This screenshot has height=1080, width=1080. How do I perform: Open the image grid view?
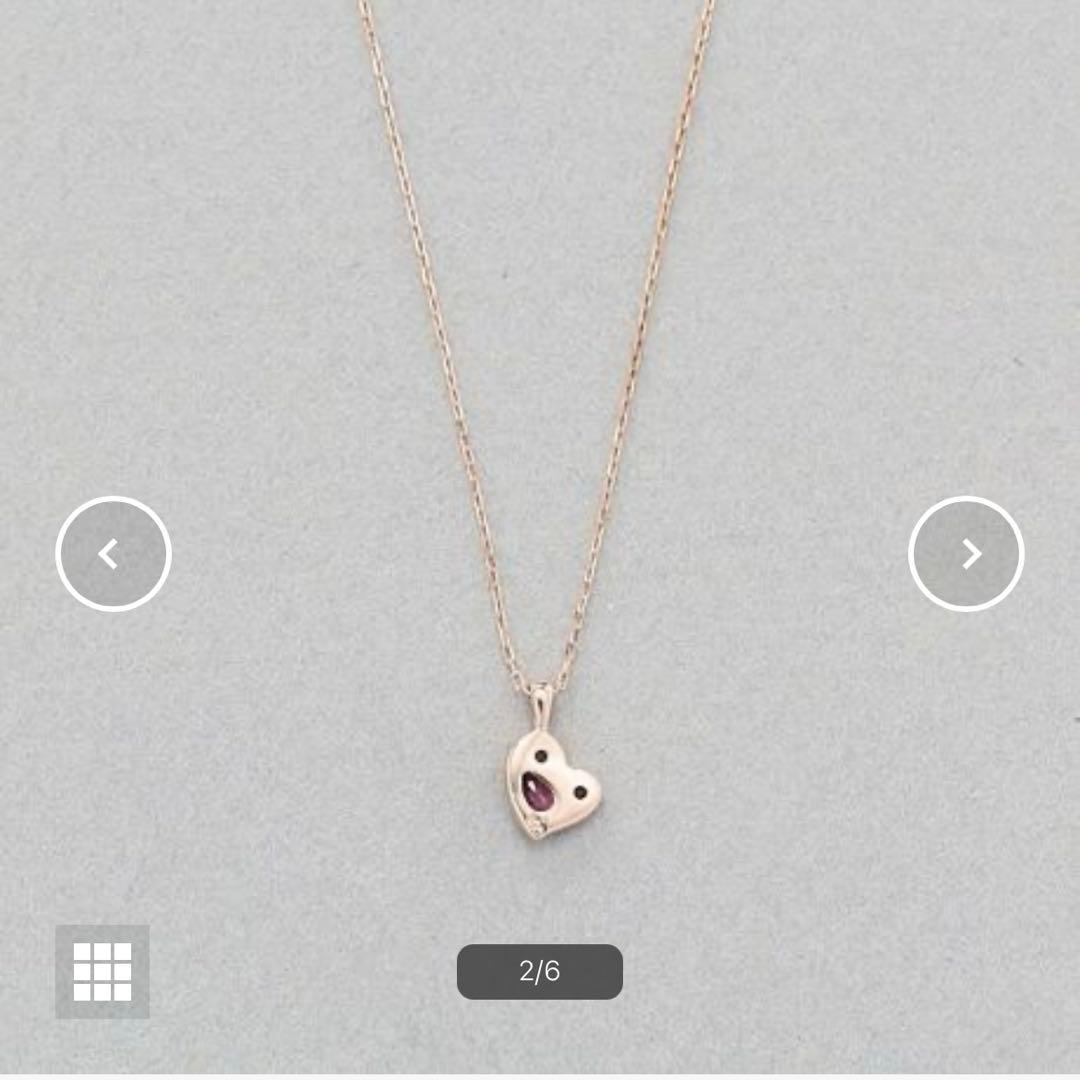click(x=102, y=971)
